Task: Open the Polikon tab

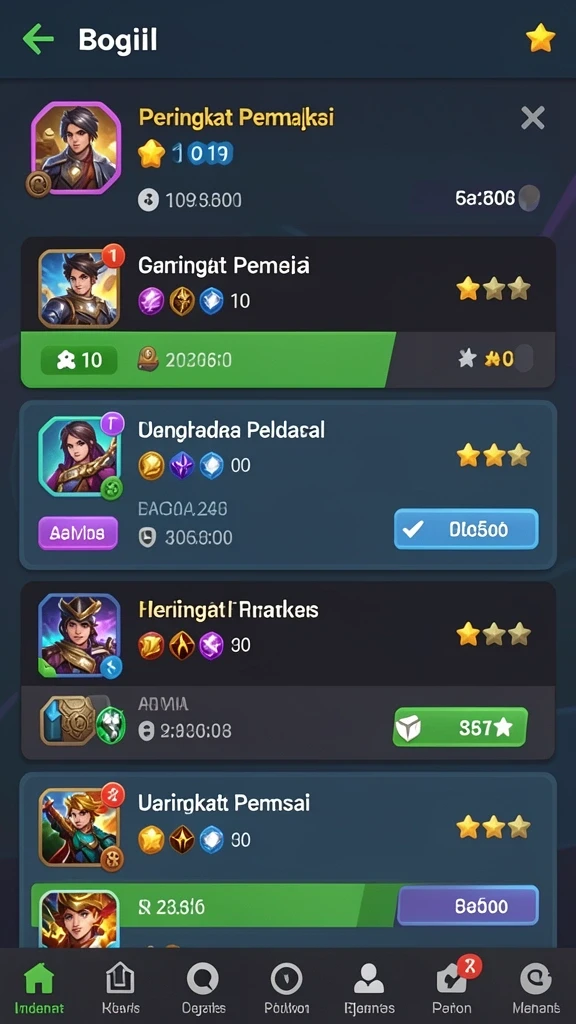Action: click(x=287, y=988)
